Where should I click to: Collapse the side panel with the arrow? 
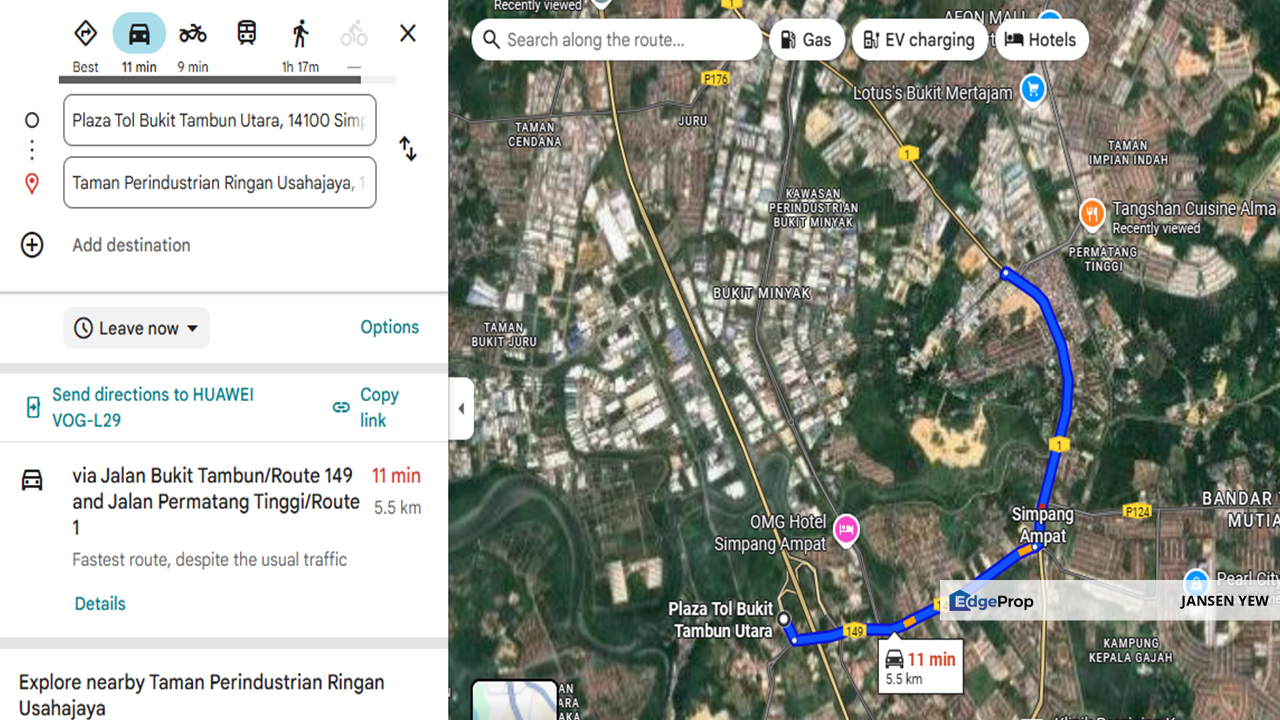[x=461, y=408]
